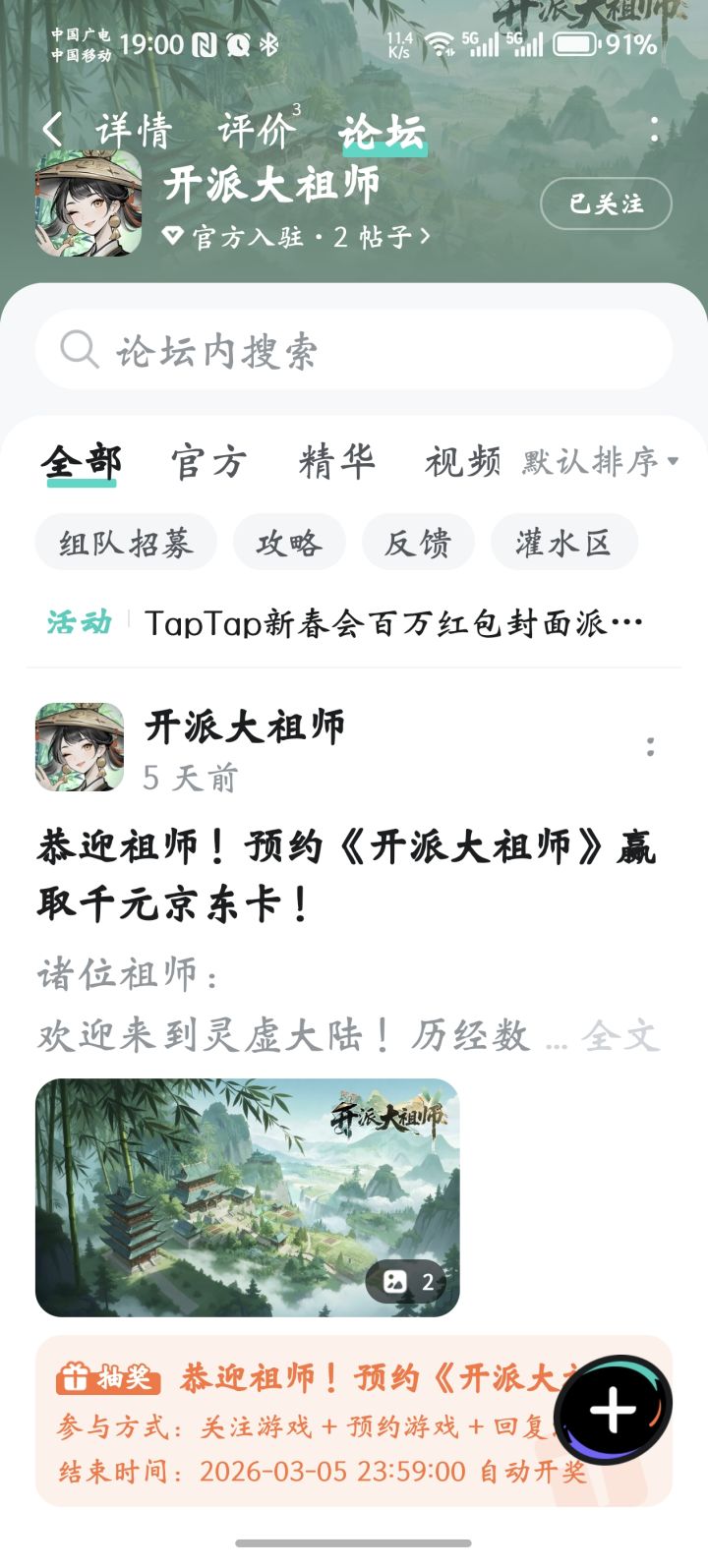Filter by the 反馈 chip

pos(418,543)
